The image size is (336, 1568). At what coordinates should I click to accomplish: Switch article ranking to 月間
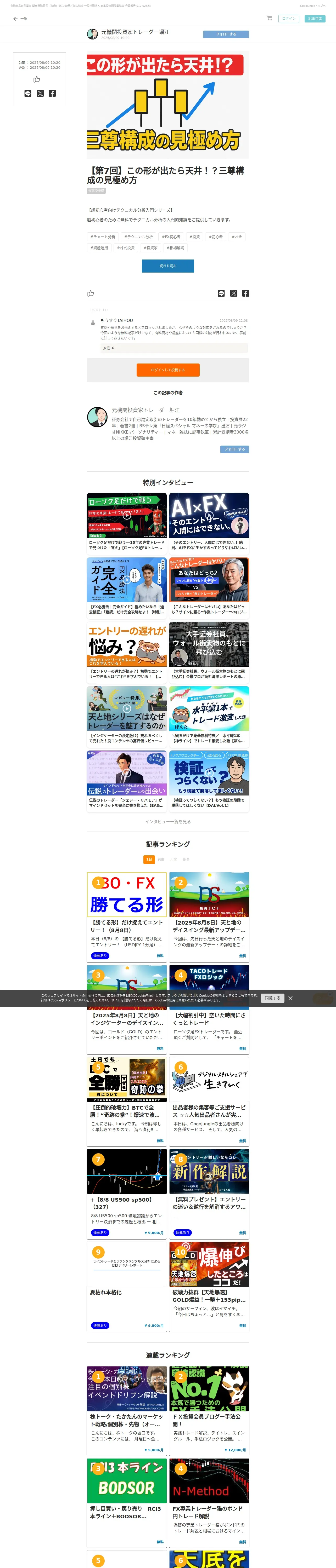[x=174, y=860]
